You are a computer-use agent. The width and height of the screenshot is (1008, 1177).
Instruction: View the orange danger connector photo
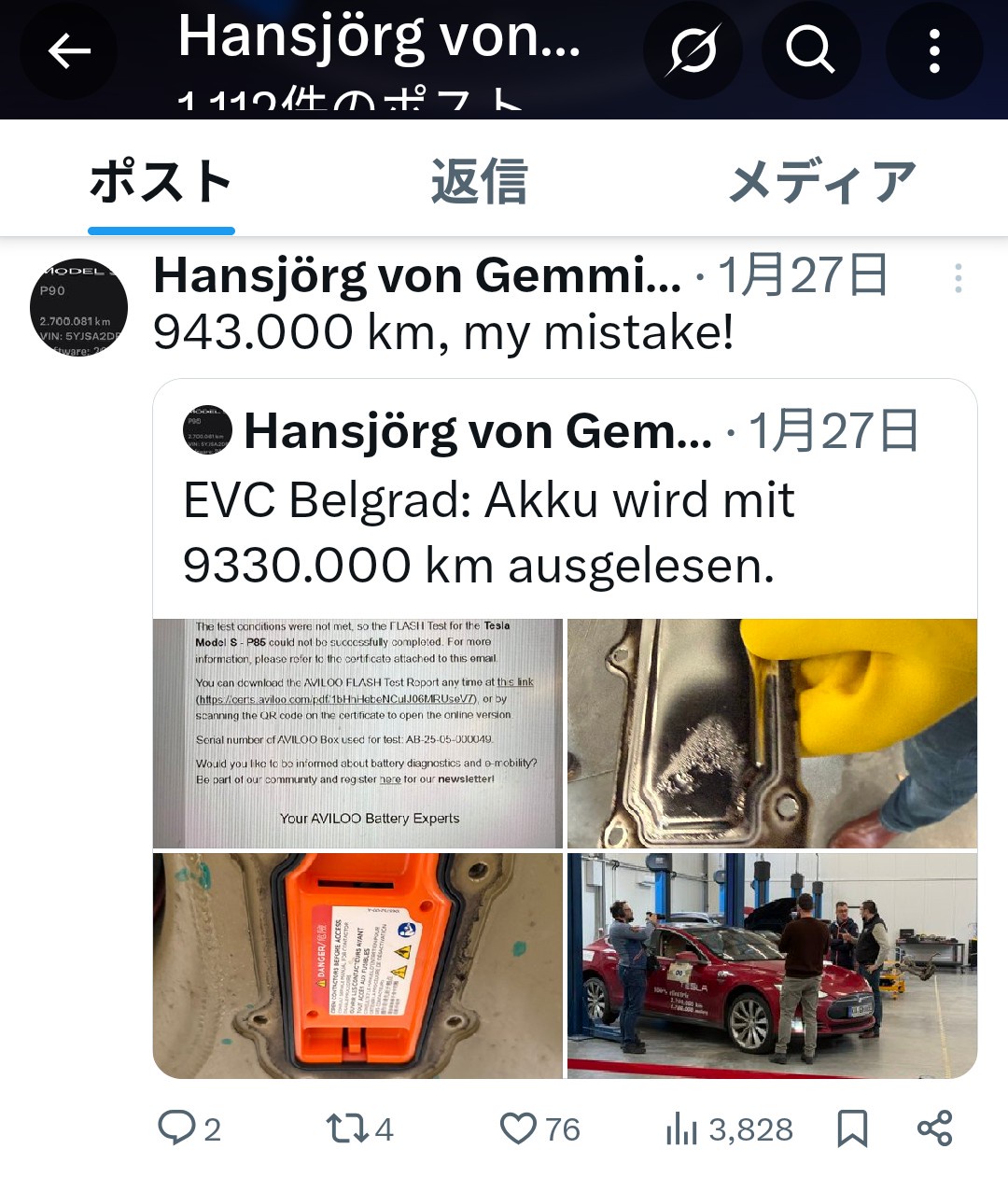(357, 966)
